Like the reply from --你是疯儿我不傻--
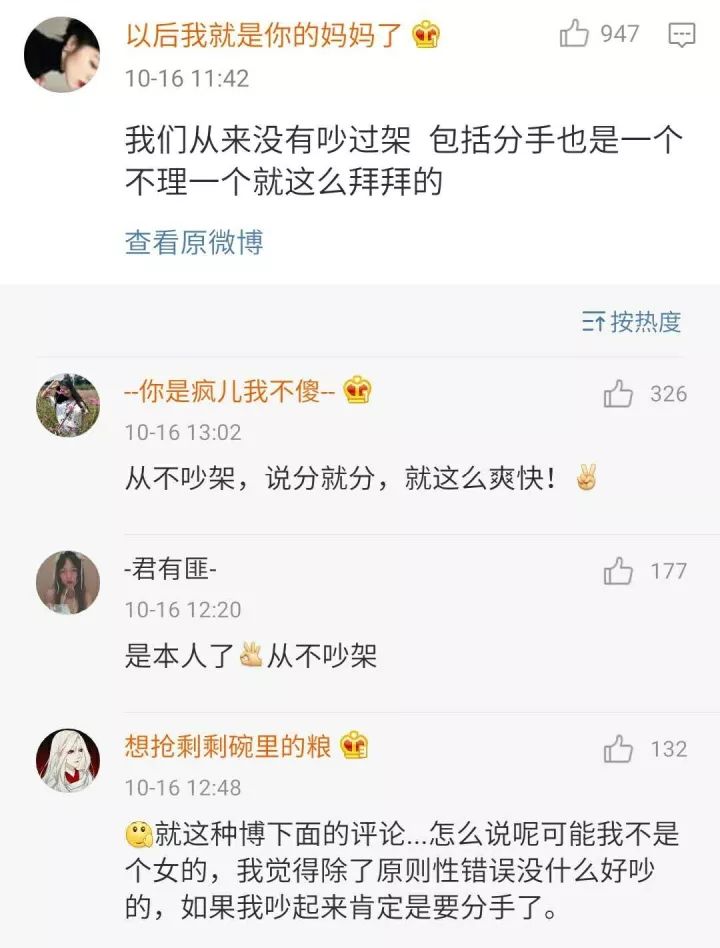The width and height of the screenshot is (720, 948). tap(619, 394)
